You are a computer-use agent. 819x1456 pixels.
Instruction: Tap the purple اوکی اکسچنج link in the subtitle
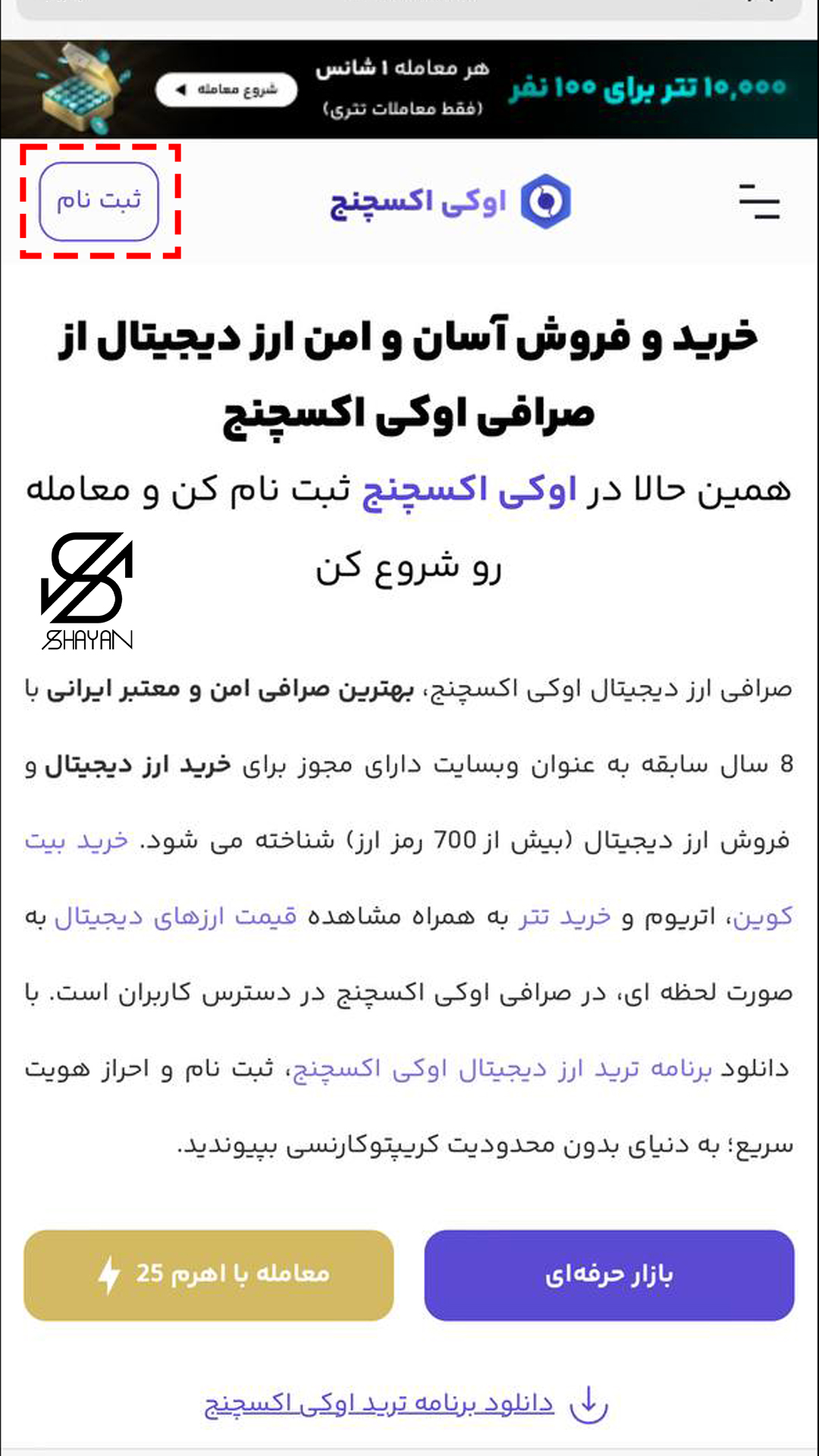click(x=469, y=490)
